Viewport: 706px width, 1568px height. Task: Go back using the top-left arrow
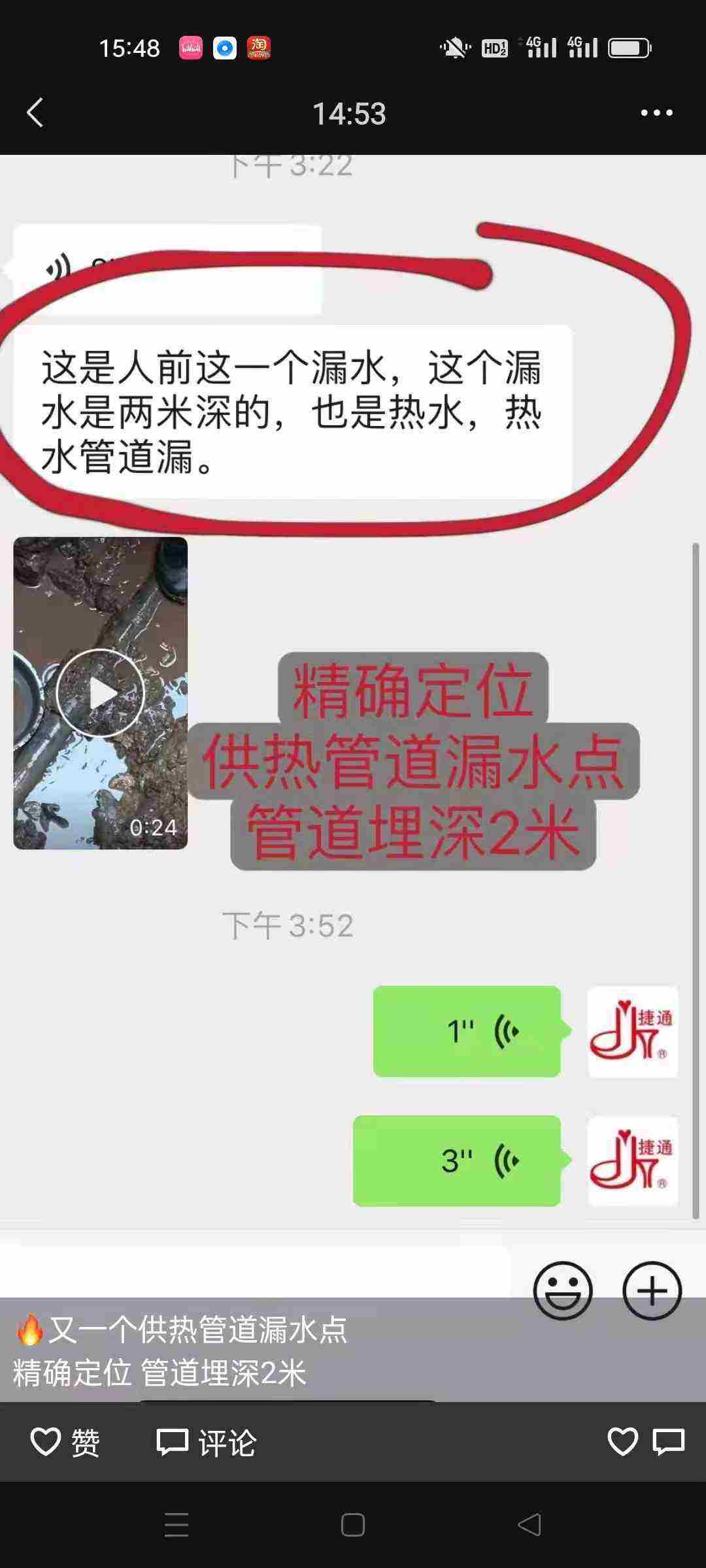[35, 113]
